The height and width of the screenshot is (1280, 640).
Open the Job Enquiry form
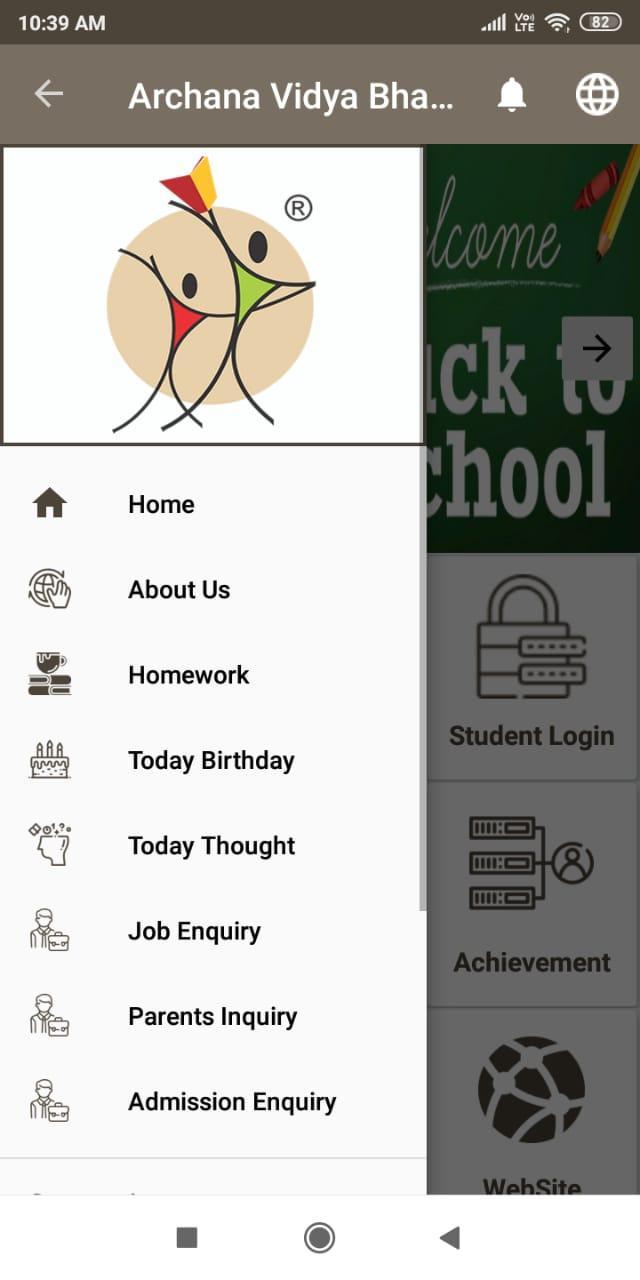[x=194, y=931]
